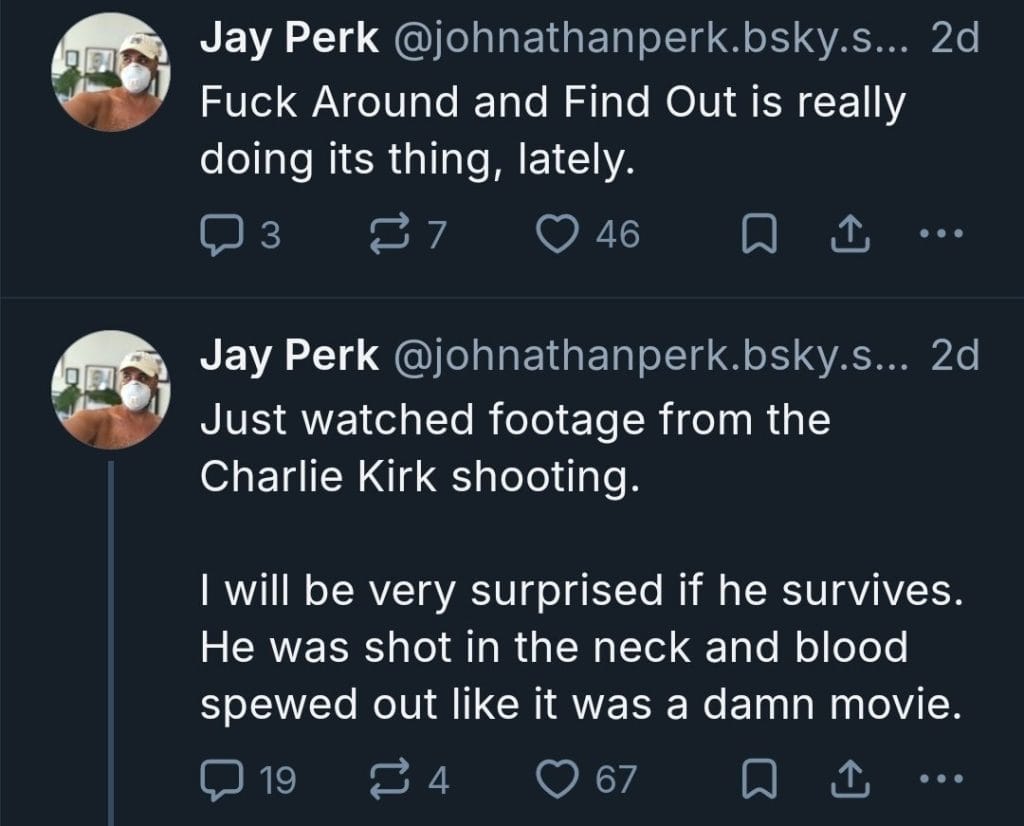The image size is (1024, 826).
Task: Open overflow menu on 'Fuck Around' post
Action: pyautogui.click(x=939, y=234)
